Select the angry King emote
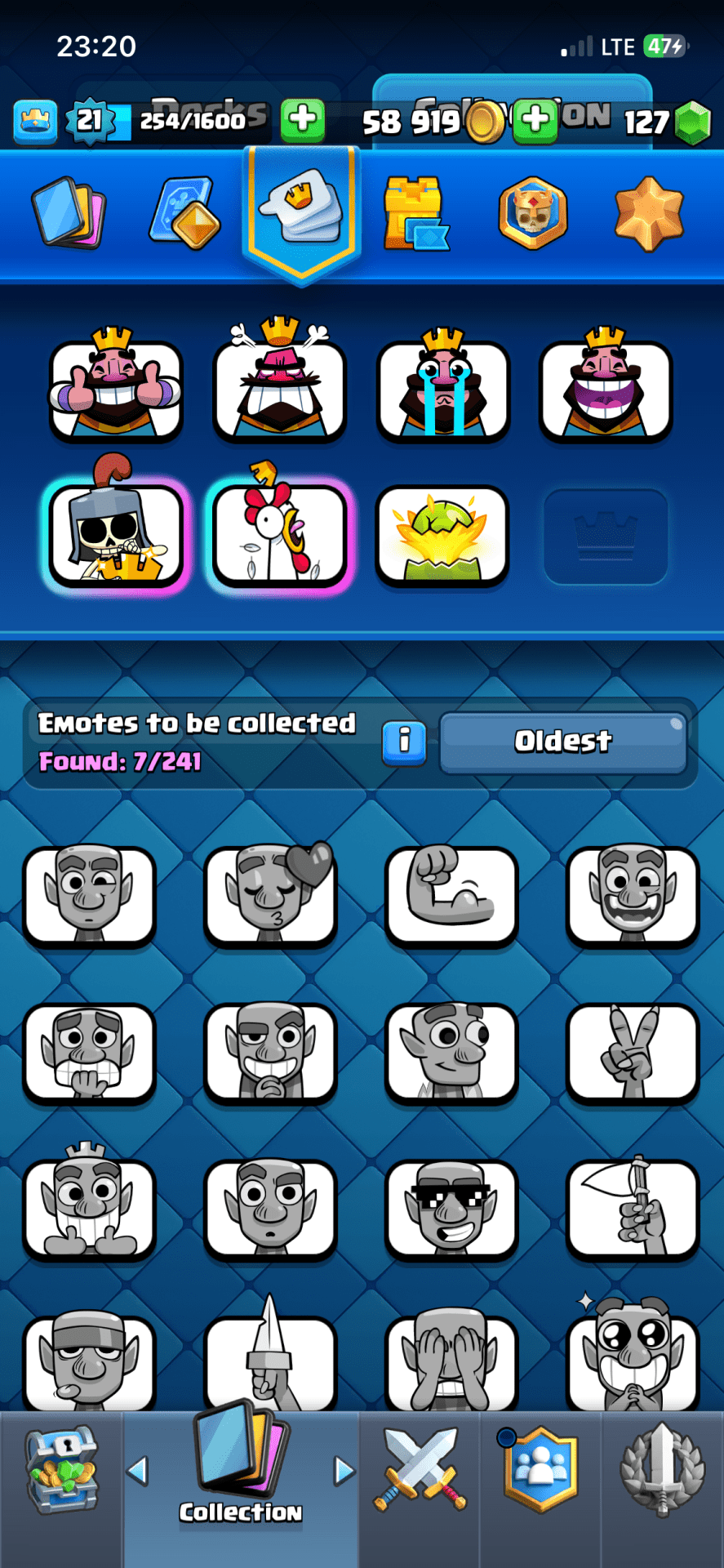Screen dimensions: 724x1568 pyautogui.click(x=279, y=388)
